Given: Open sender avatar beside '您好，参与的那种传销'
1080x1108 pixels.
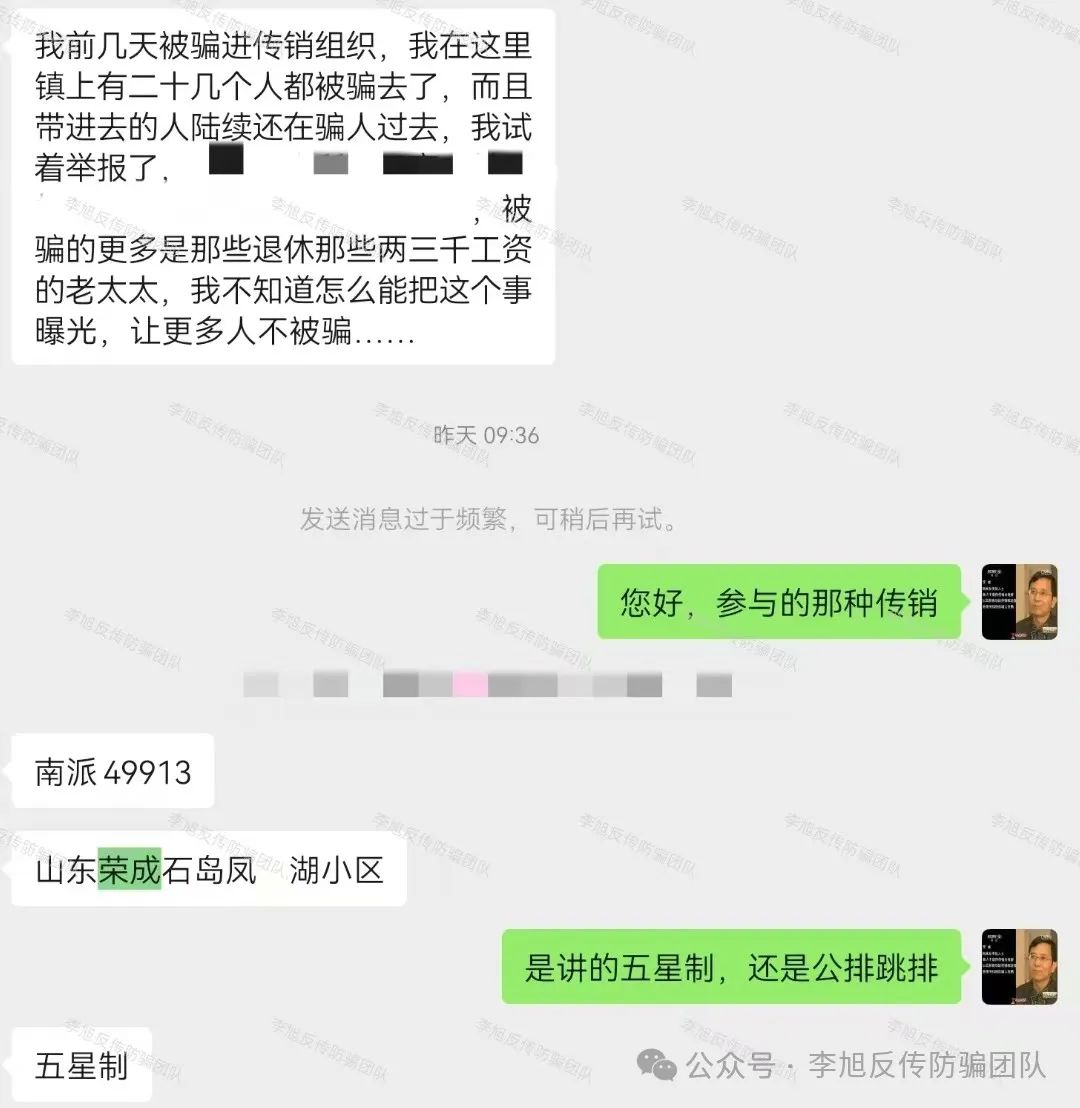Looking at the screenshot, I should pyautogui.click(x=1019, y=601).
